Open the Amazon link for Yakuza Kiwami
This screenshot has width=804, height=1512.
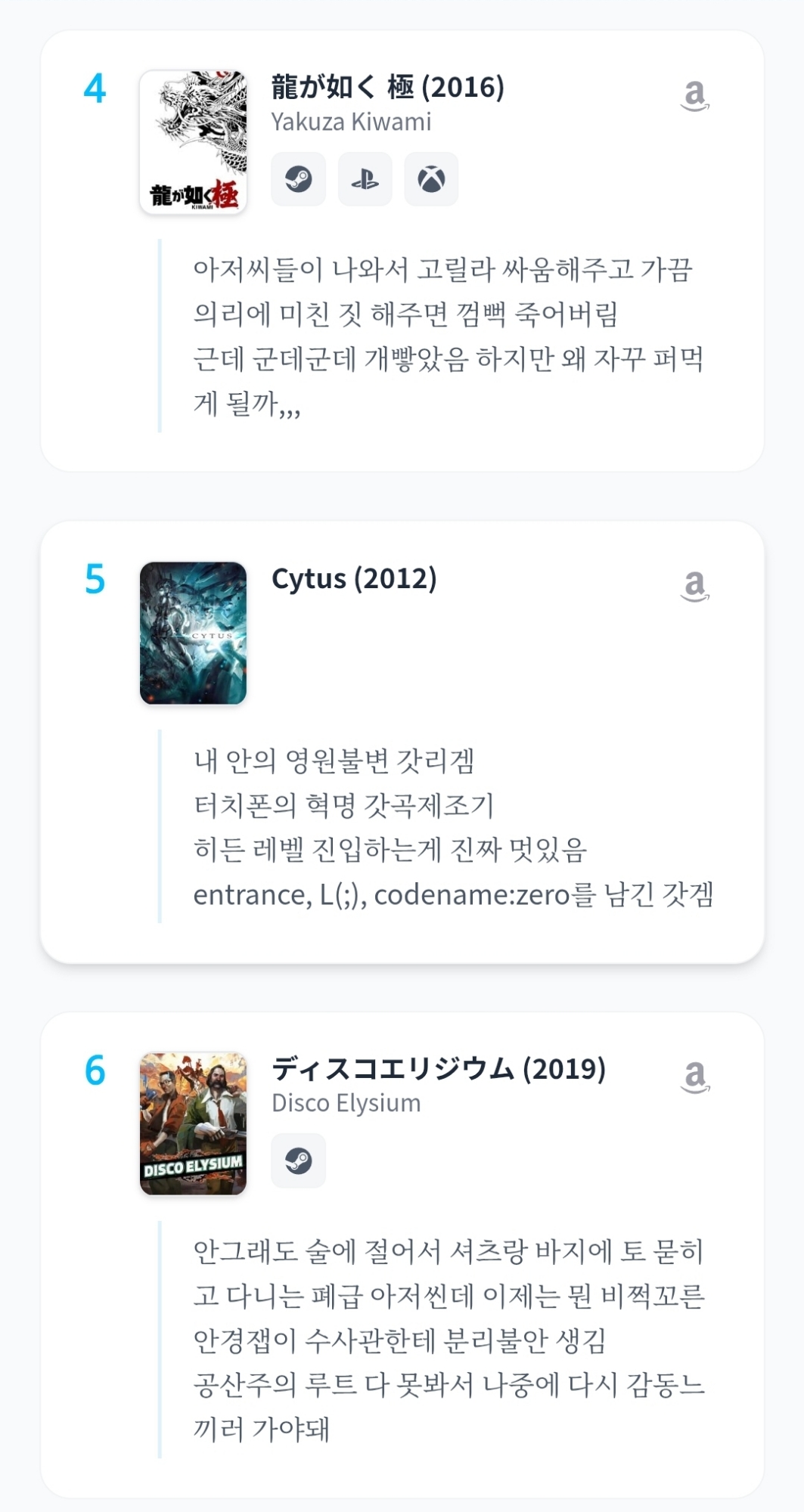[x=694, y=96]
